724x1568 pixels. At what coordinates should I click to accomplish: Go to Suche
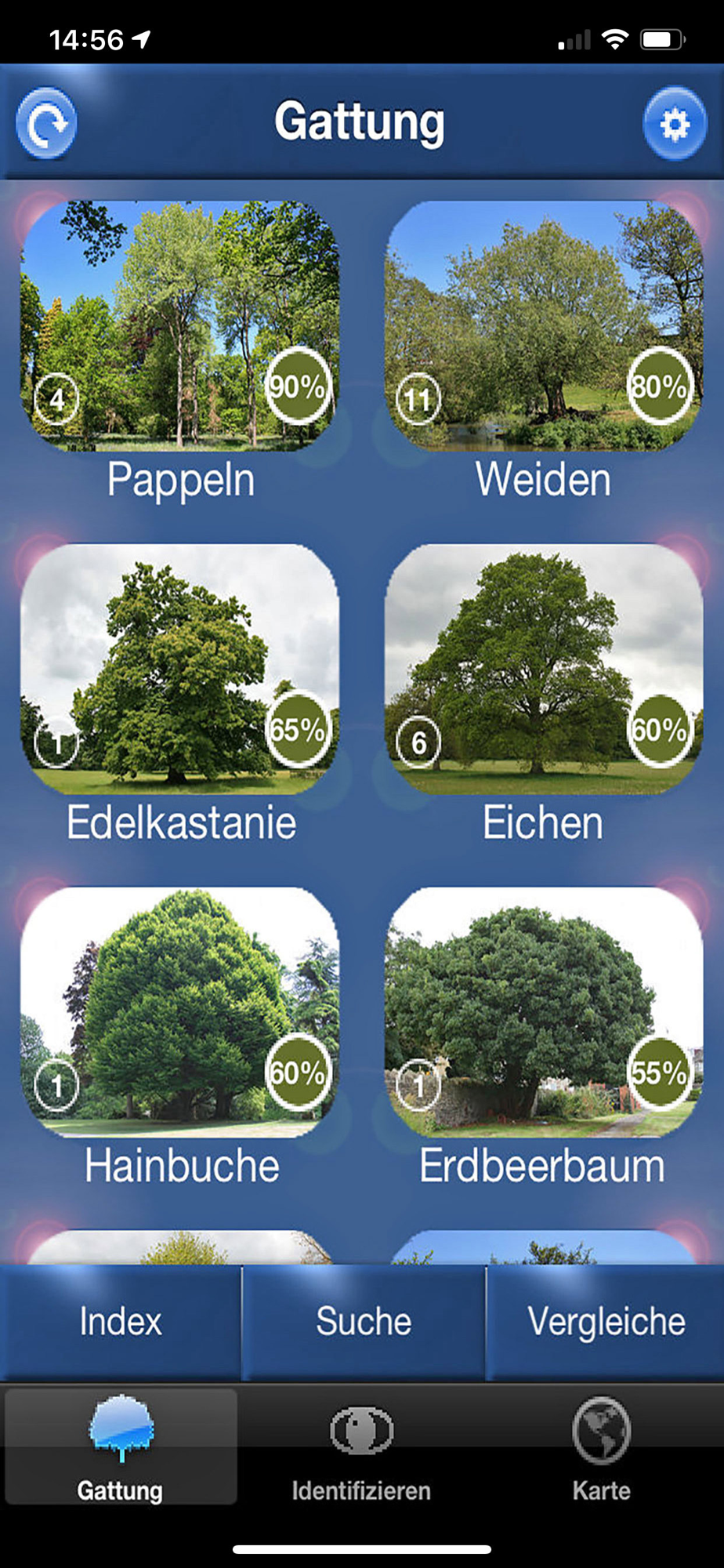364,1322
